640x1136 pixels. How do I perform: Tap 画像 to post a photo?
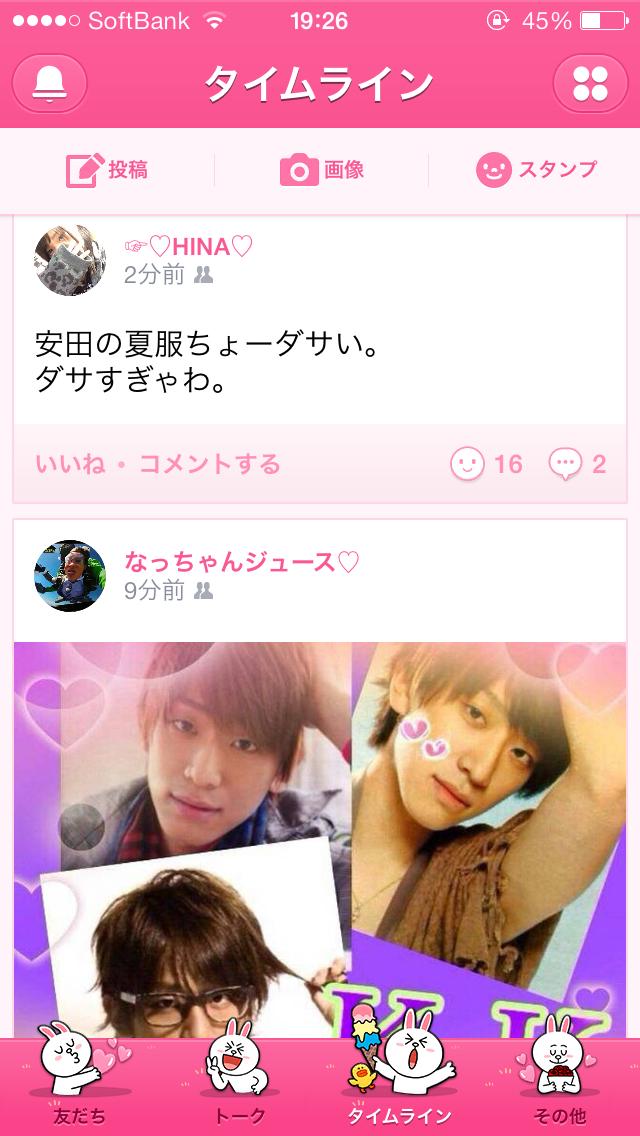321,170
